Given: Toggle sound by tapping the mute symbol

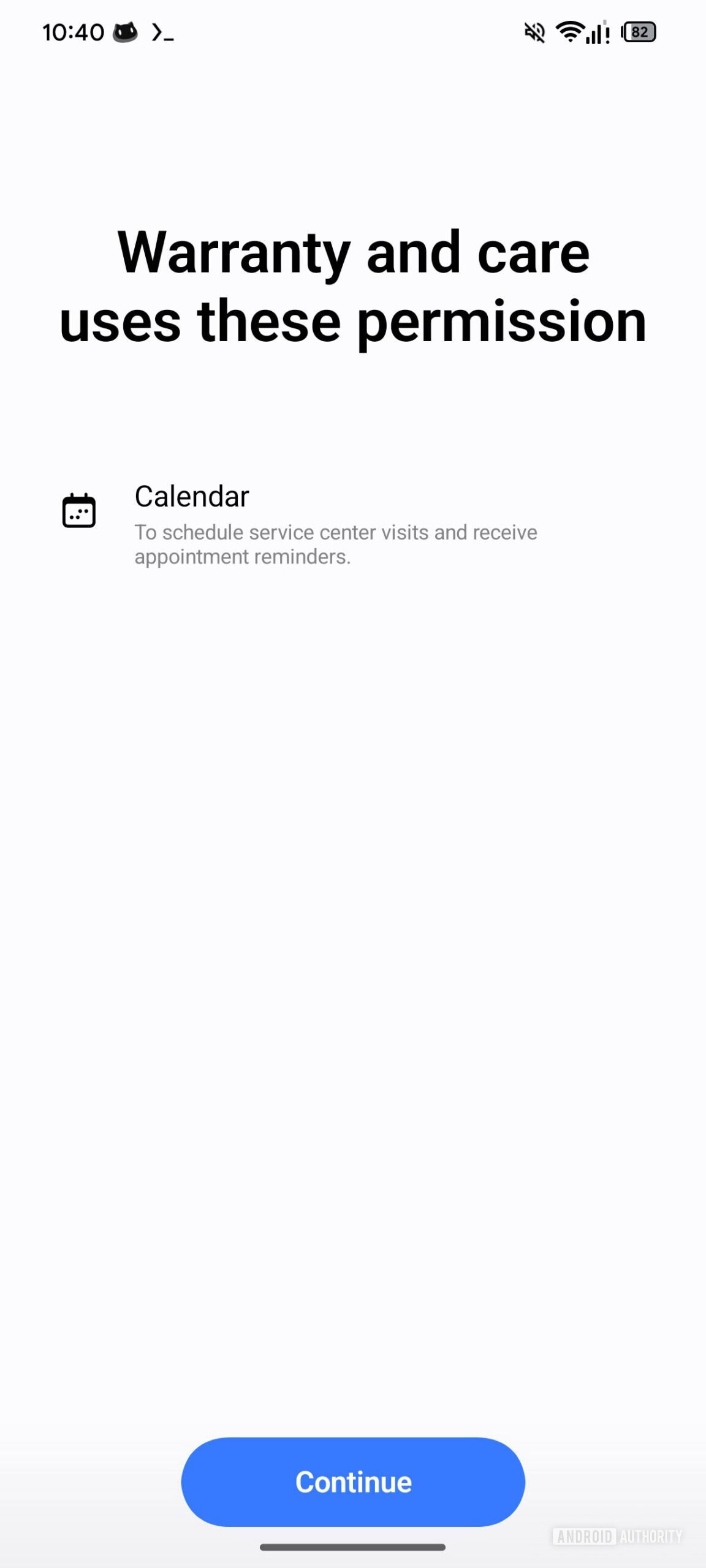Looking at the screenshot, I should pyautogui.click(x=534, y=32).
